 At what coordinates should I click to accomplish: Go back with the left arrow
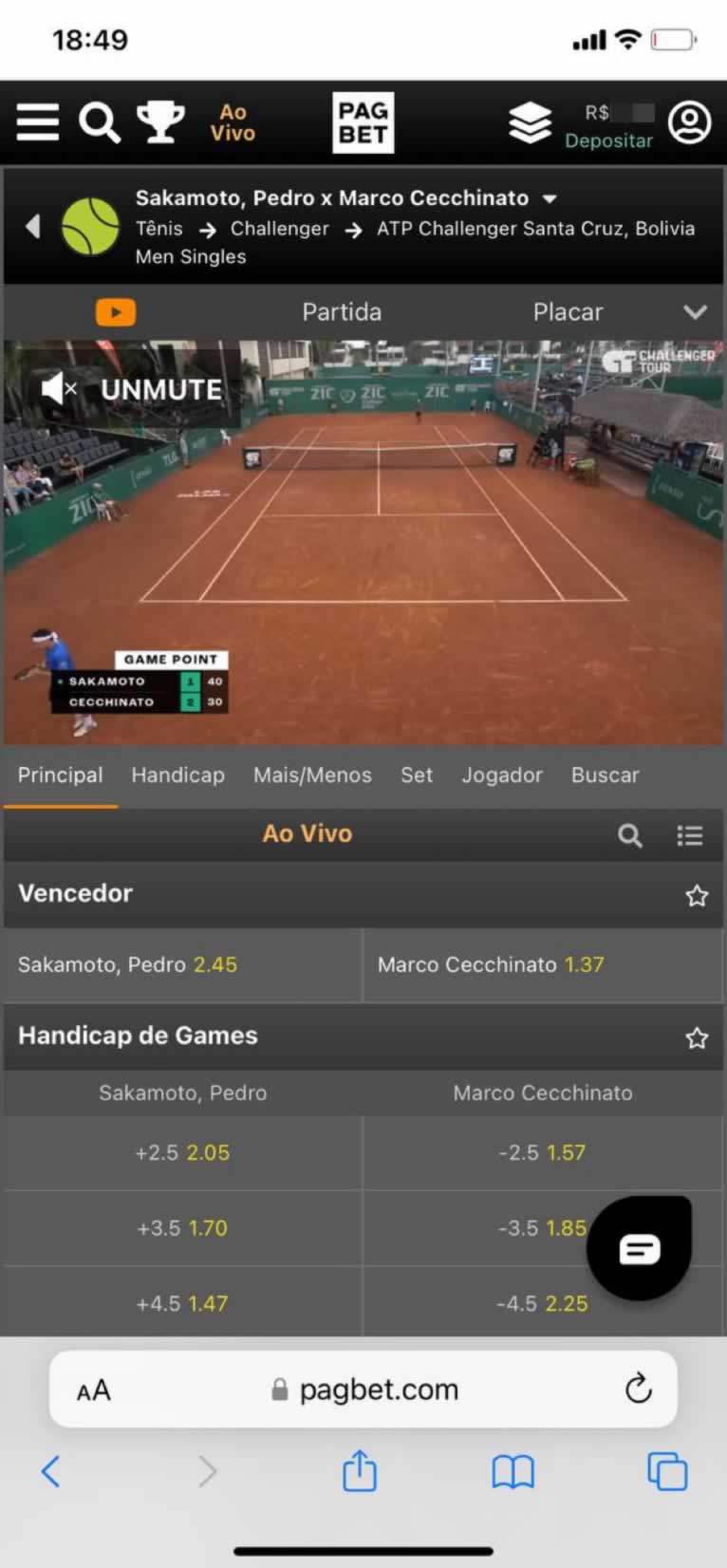33,227
